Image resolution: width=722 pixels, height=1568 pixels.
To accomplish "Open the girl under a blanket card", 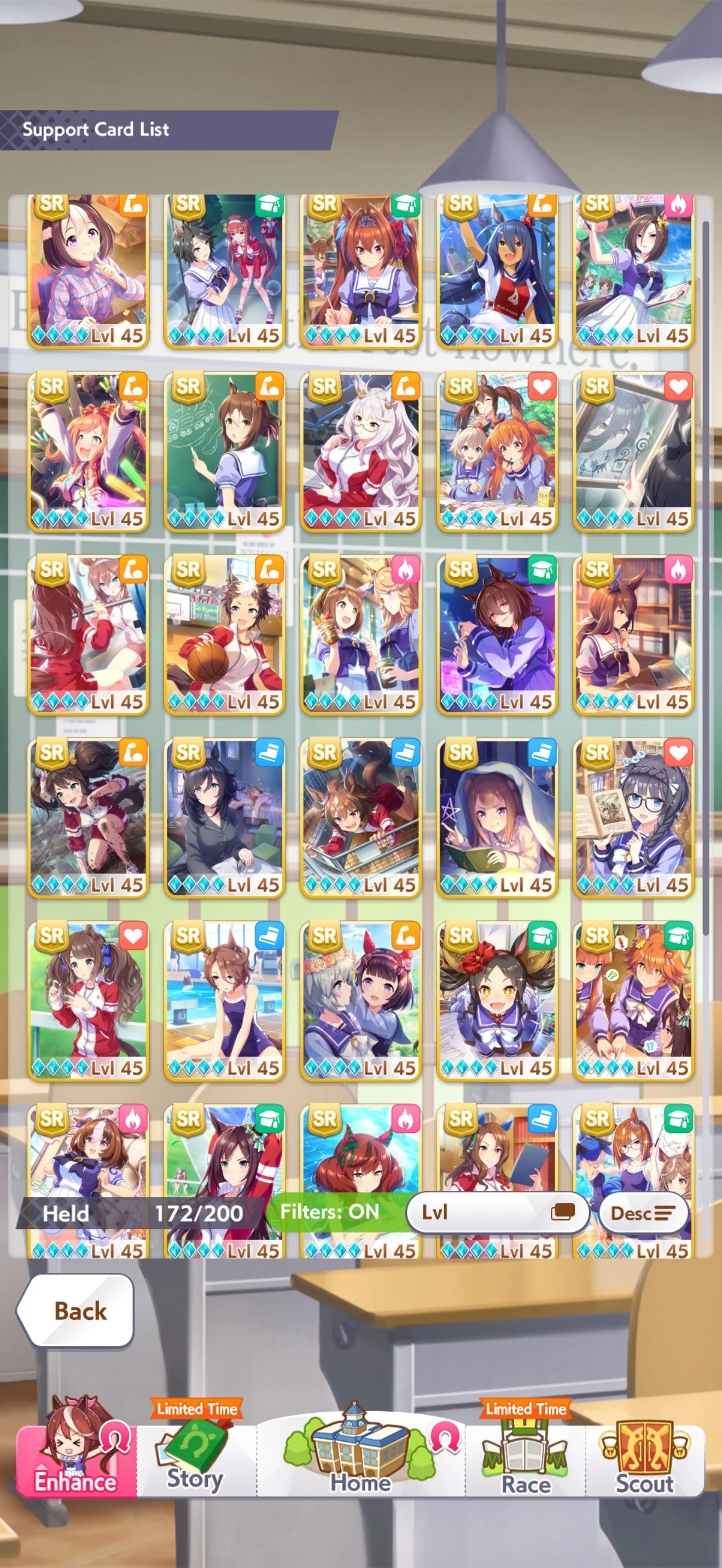I will click(497, 817).
